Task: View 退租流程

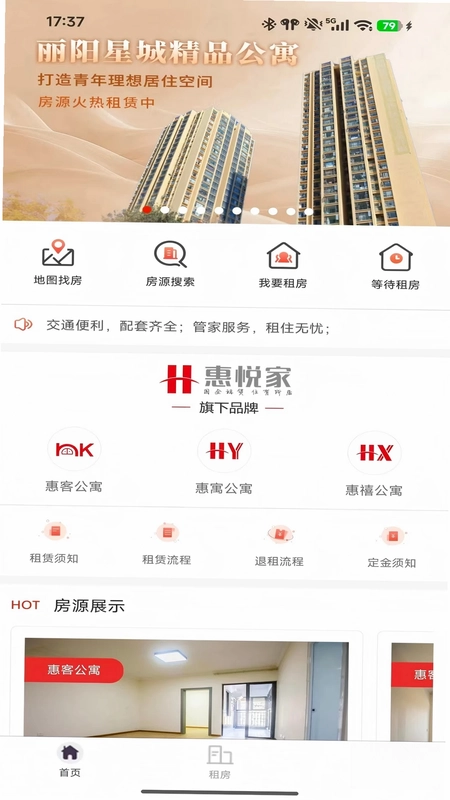Action: point(279,545)
